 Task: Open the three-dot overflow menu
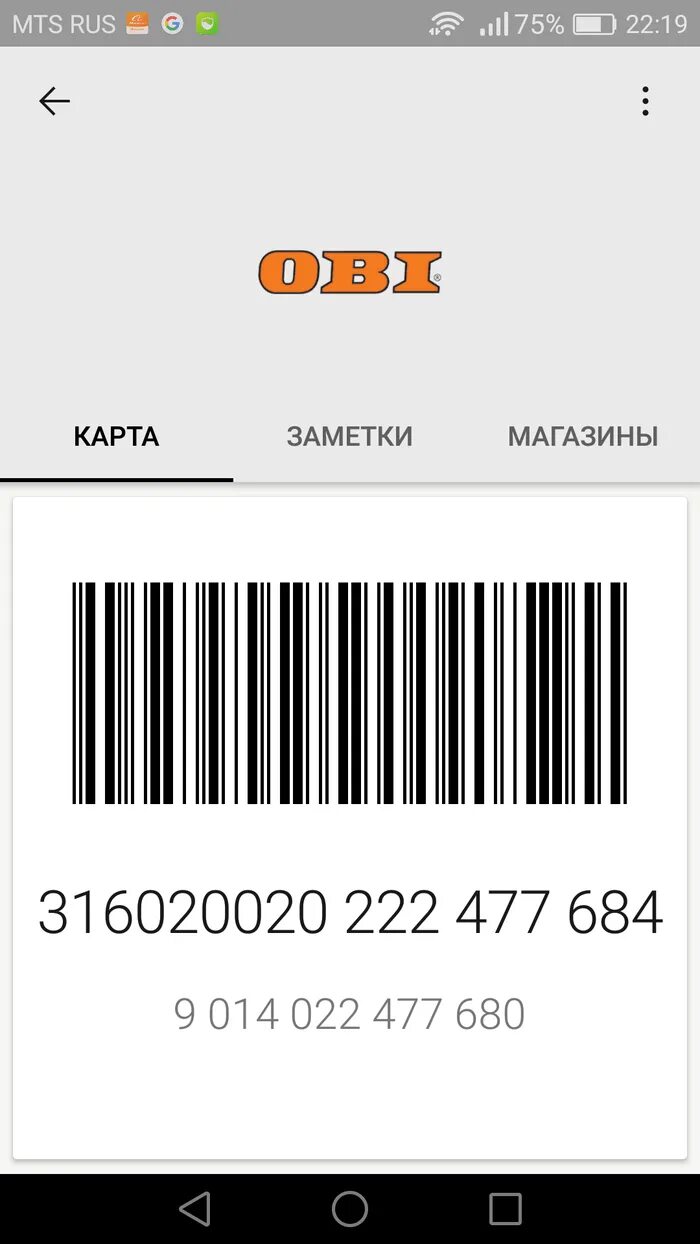coord(645,101)
